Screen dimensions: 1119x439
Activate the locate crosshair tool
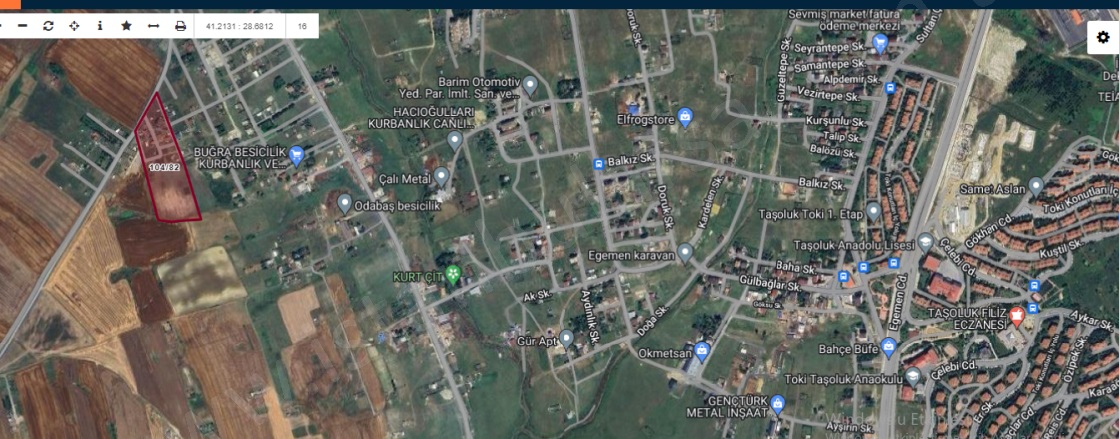click(74, 26)
